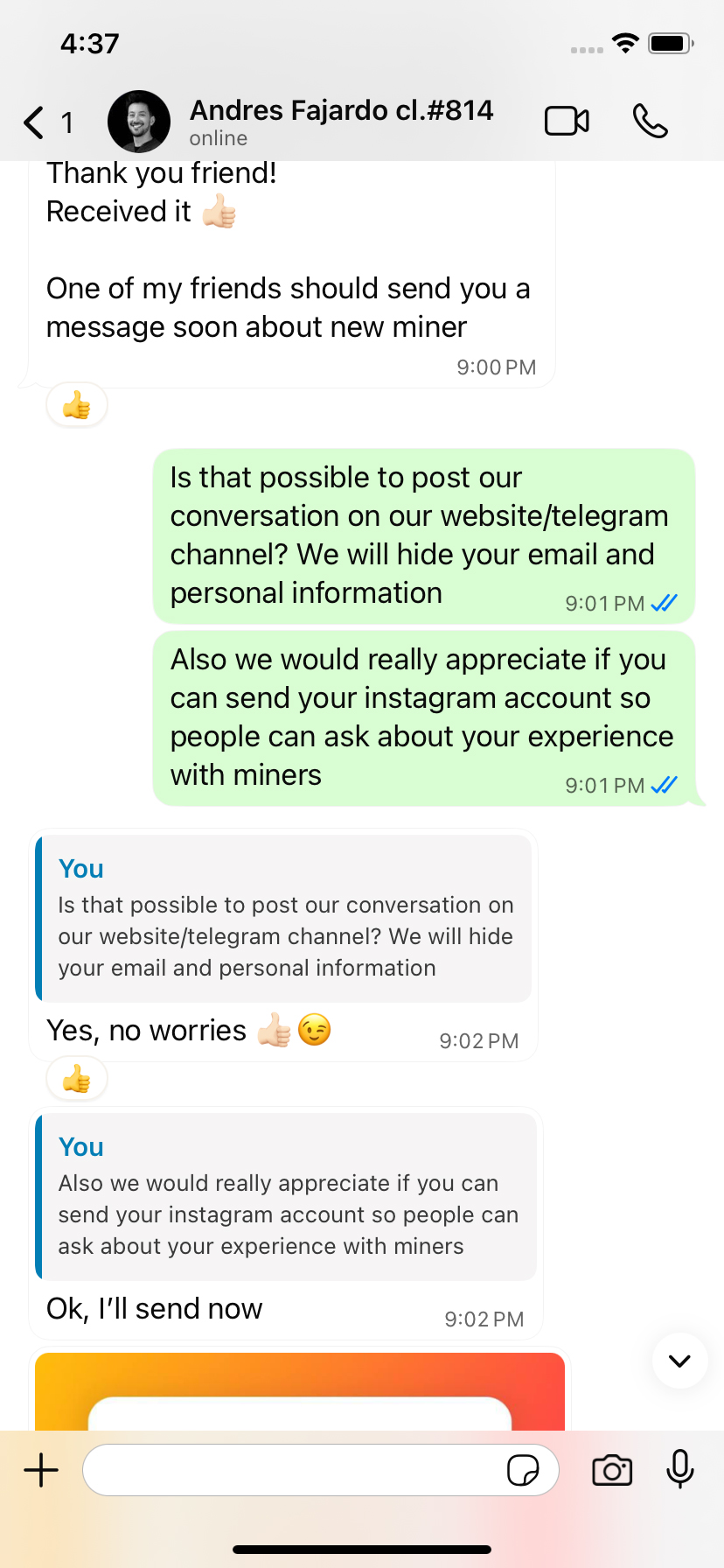Open the attachment plus menu
The width and height of the screenshot is (724, 1568).
[x=41, y=1470]
